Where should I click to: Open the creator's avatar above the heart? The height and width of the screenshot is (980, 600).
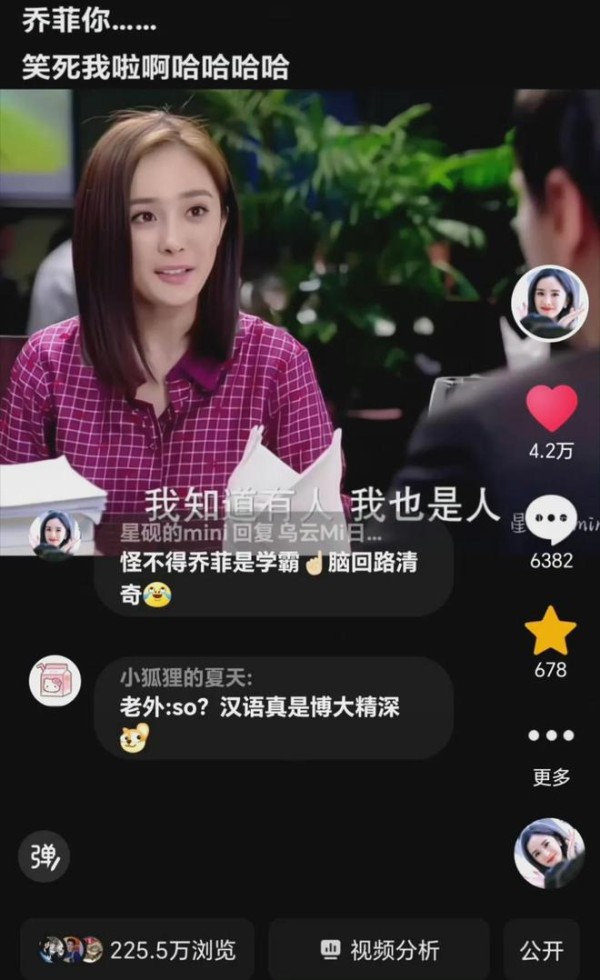549,303
